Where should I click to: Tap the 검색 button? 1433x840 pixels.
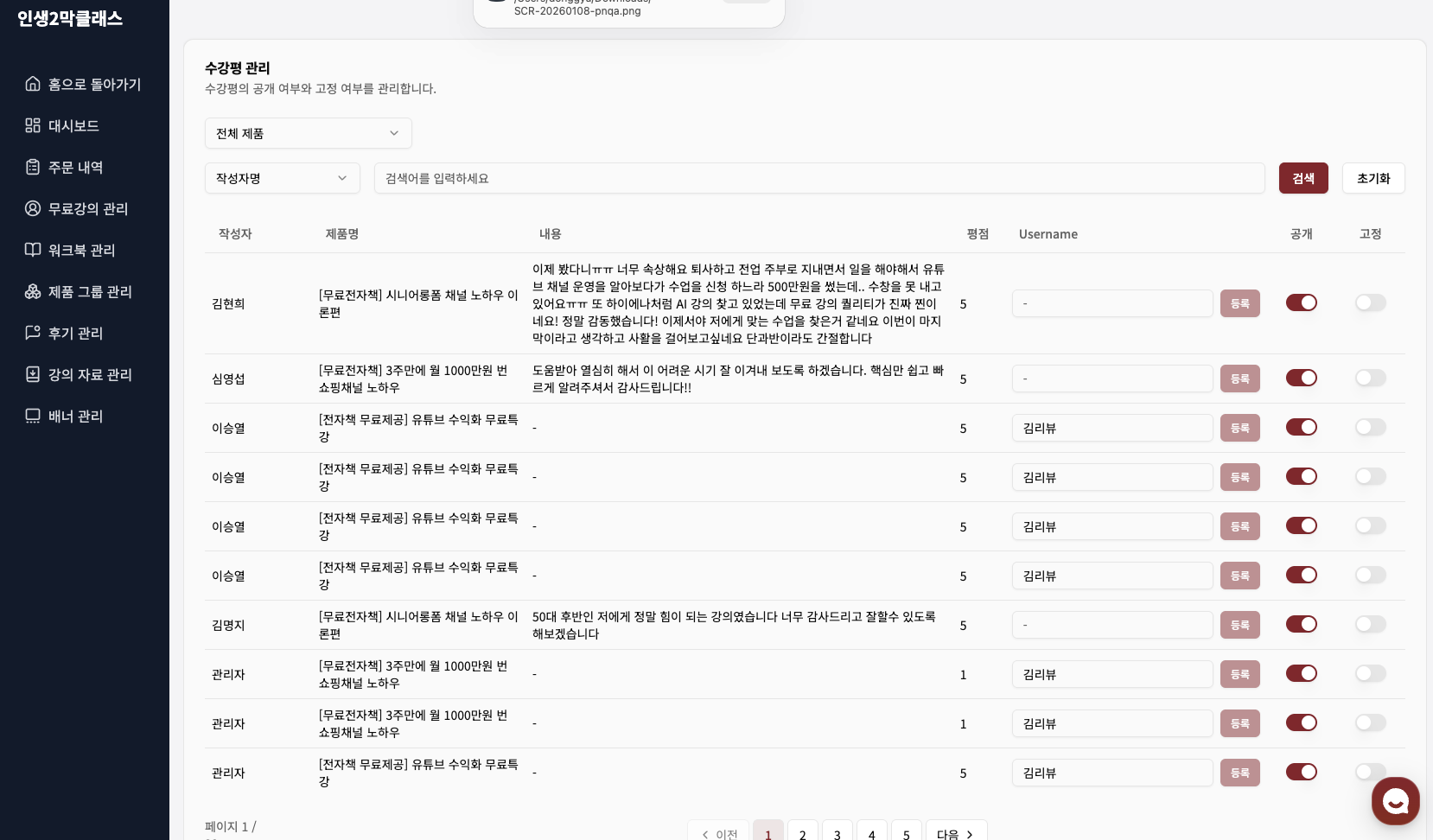(1302, 178)
